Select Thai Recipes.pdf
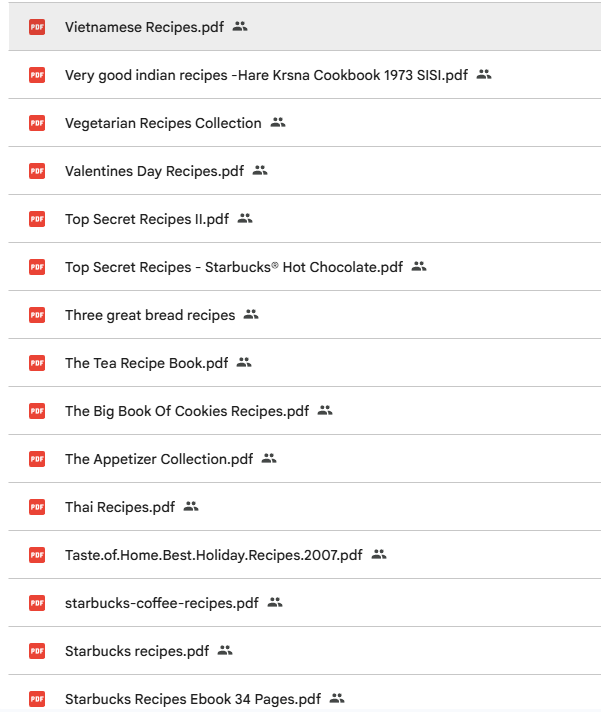The image size is (601, 712). (120, 507)
